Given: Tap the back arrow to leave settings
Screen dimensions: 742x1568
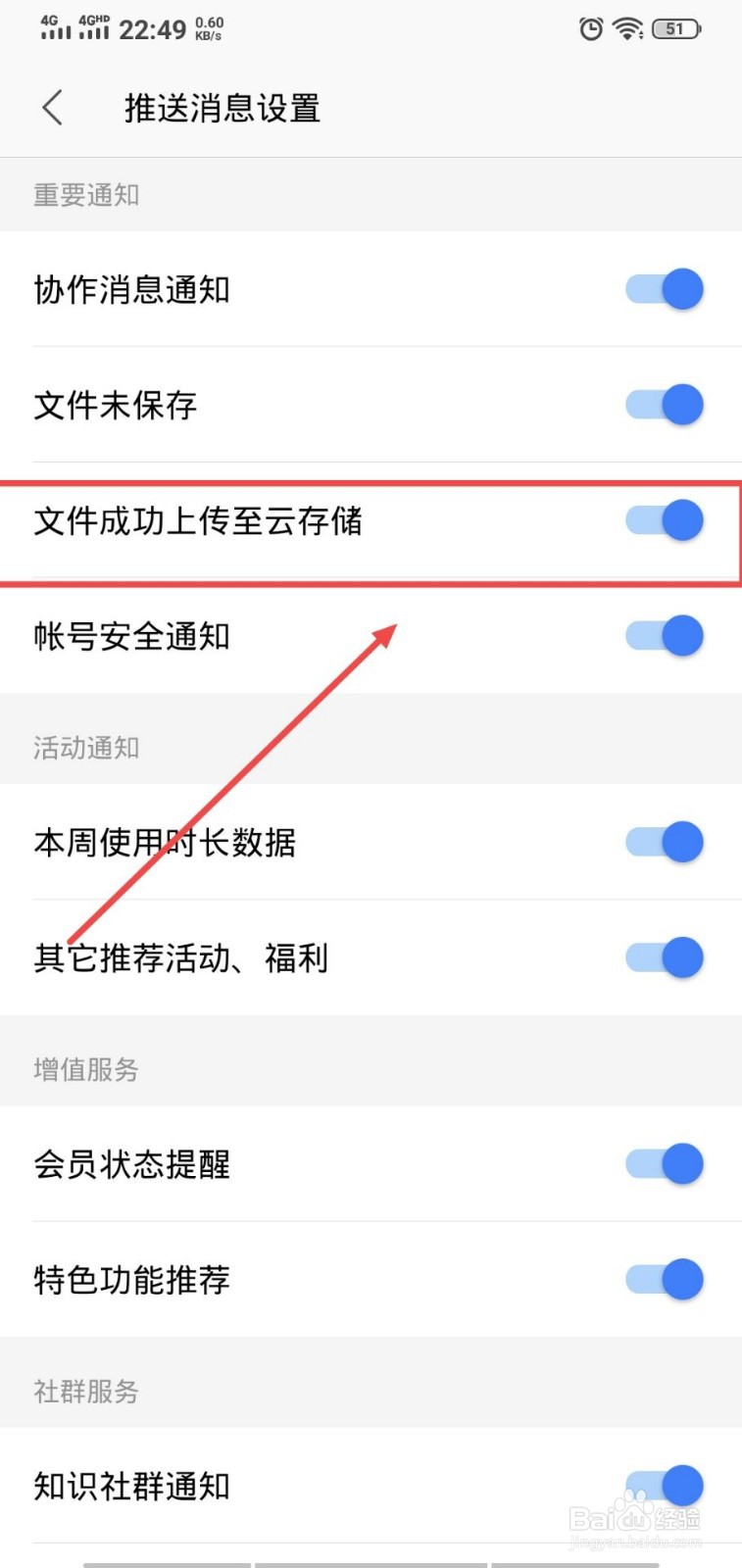Looking at the screenshot, I should (x=51, y=109).
